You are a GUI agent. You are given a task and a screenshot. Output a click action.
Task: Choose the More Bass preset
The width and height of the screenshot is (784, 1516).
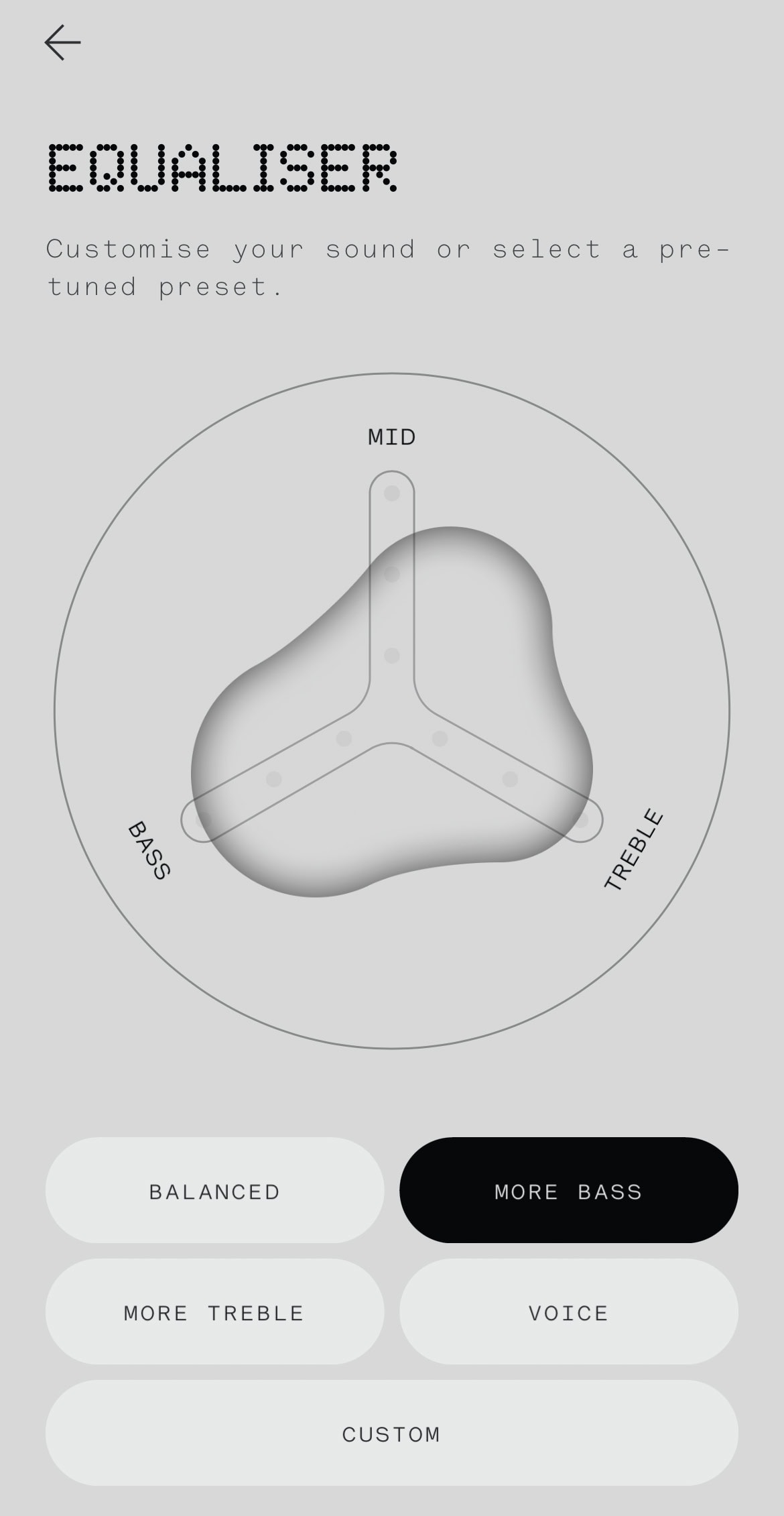(x=569, y=1191)
